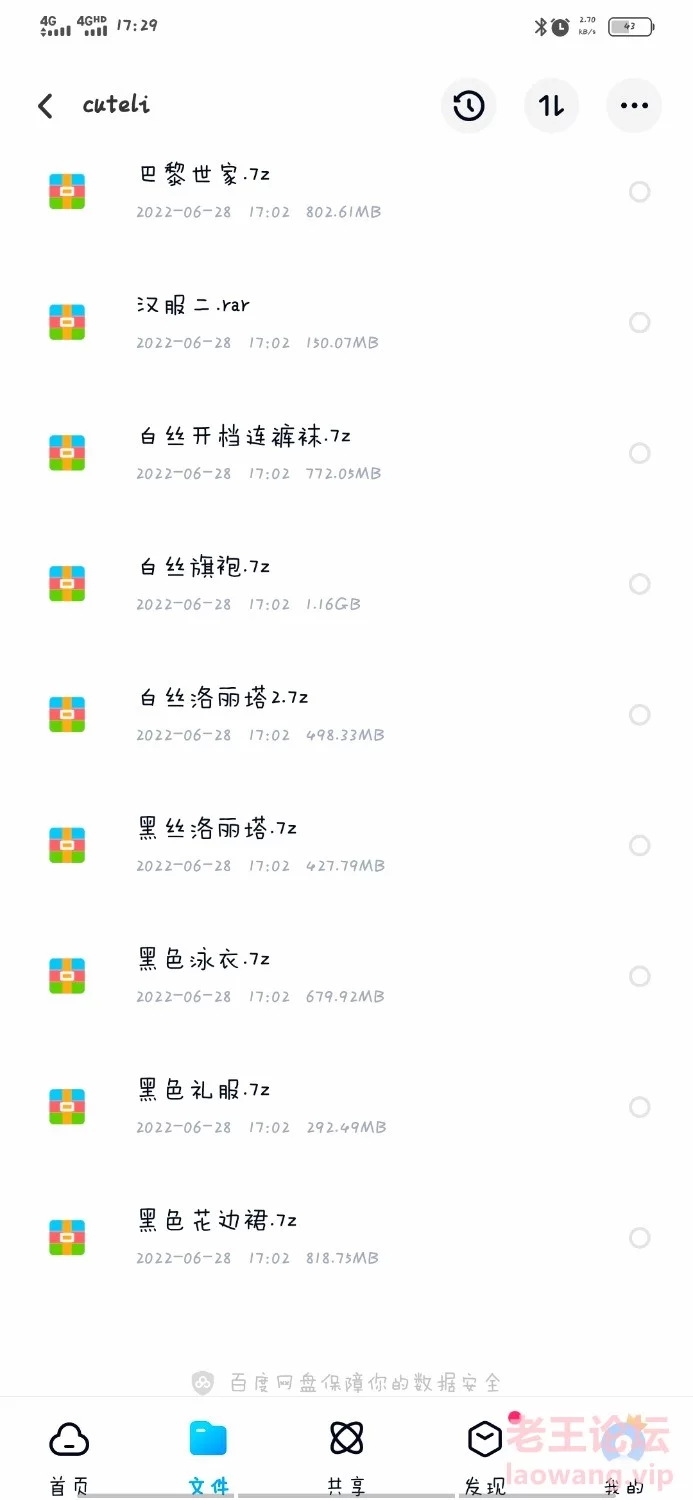Open the recent history clock icon
This screenshot has width=693, height=1500.
469,105
